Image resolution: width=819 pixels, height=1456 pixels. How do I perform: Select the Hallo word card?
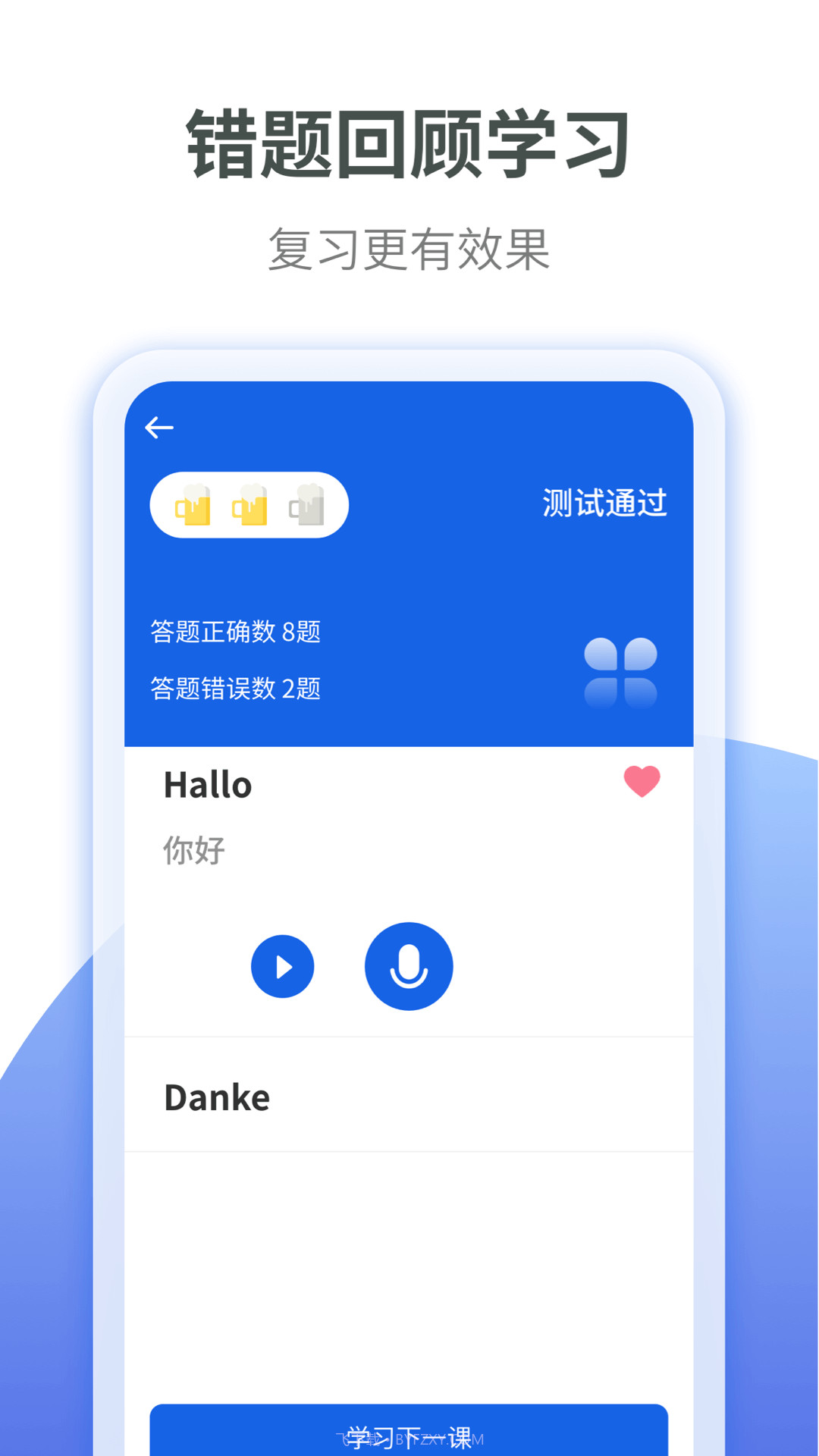point(209,785)
